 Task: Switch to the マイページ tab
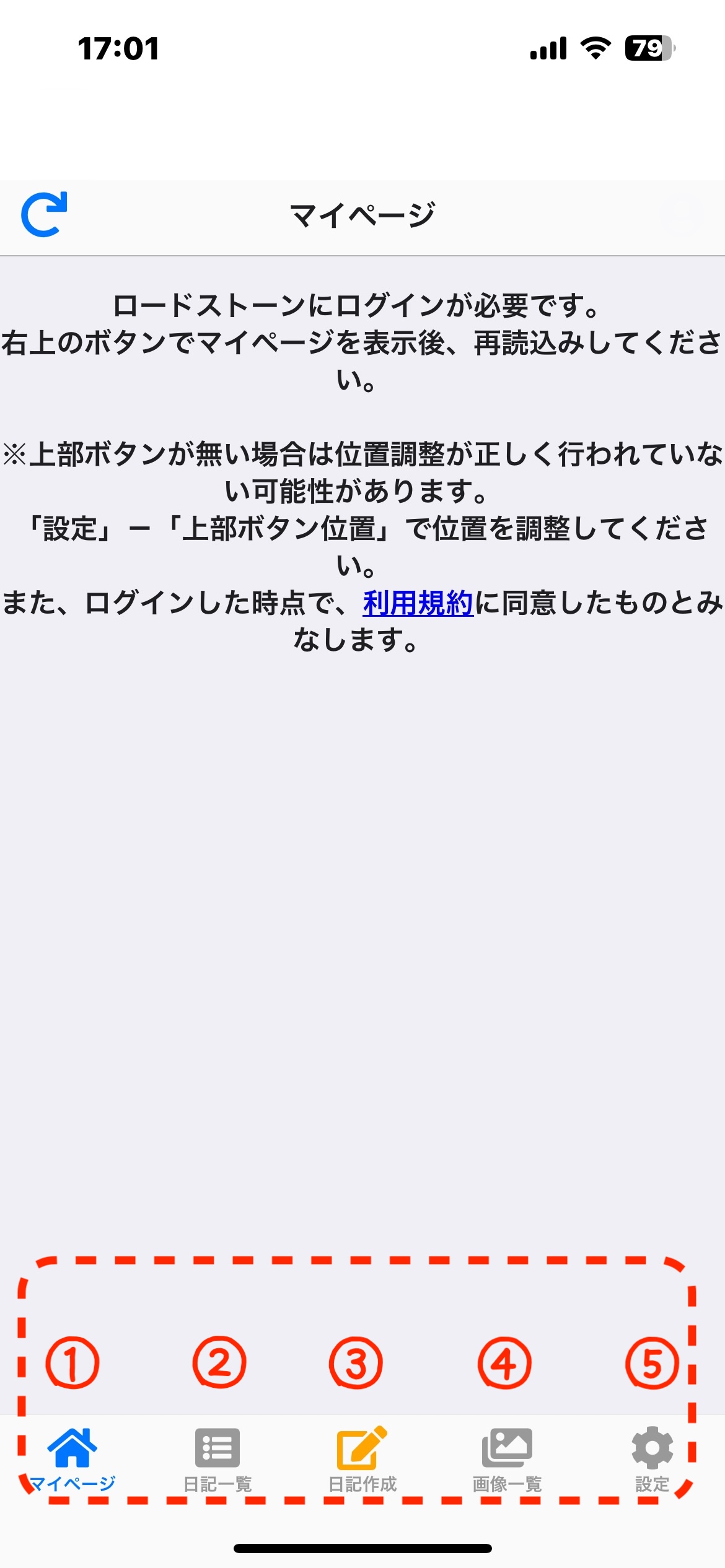coord(72,1459)
